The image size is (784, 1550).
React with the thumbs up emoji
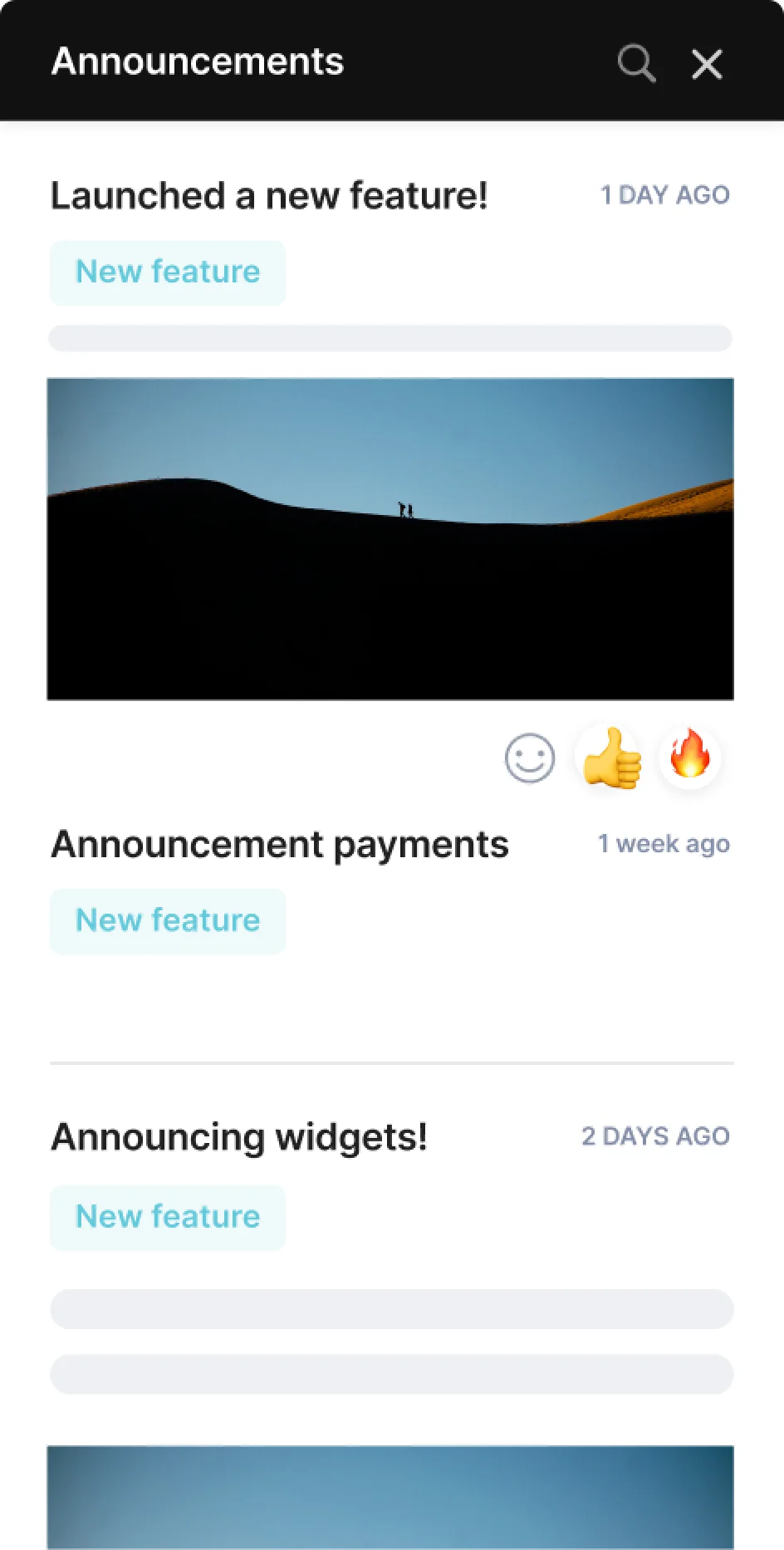(x=609, y=758)
